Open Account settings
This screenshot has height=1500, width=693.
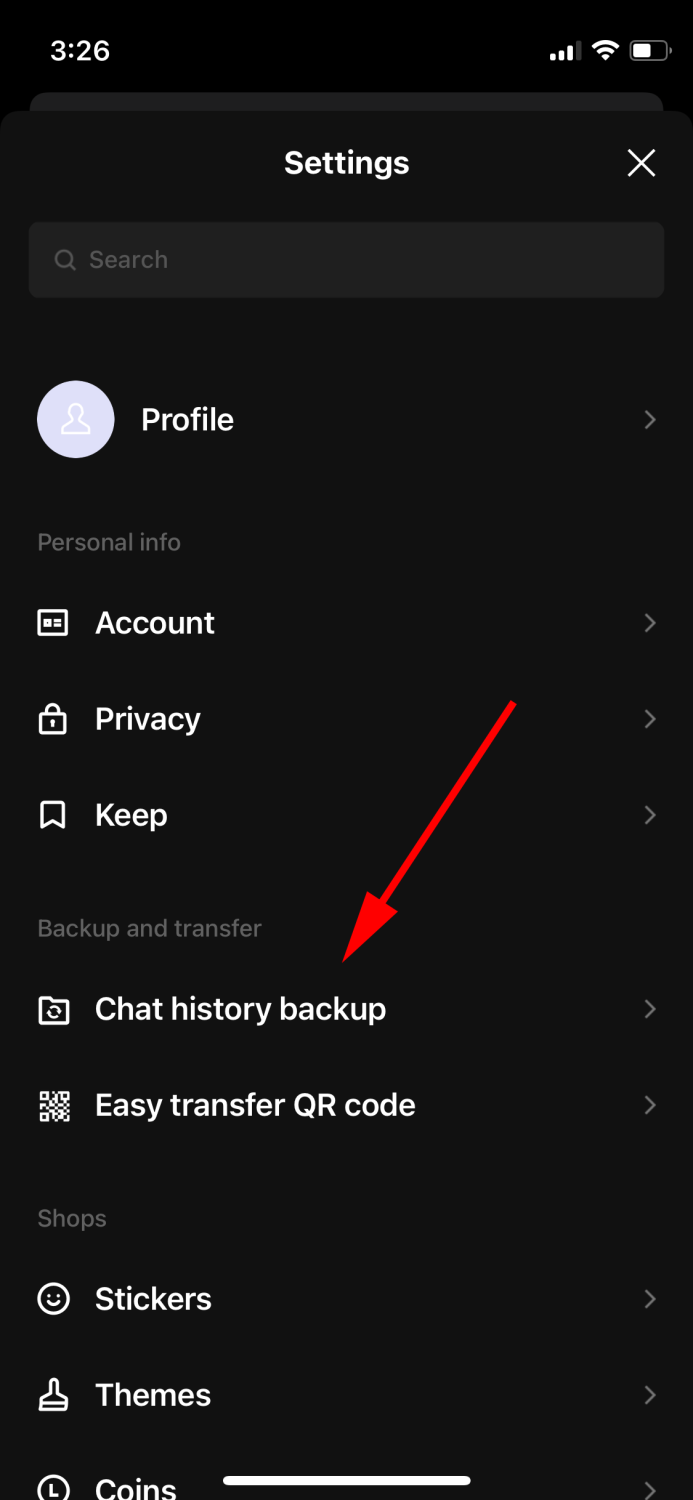point(346,623)
